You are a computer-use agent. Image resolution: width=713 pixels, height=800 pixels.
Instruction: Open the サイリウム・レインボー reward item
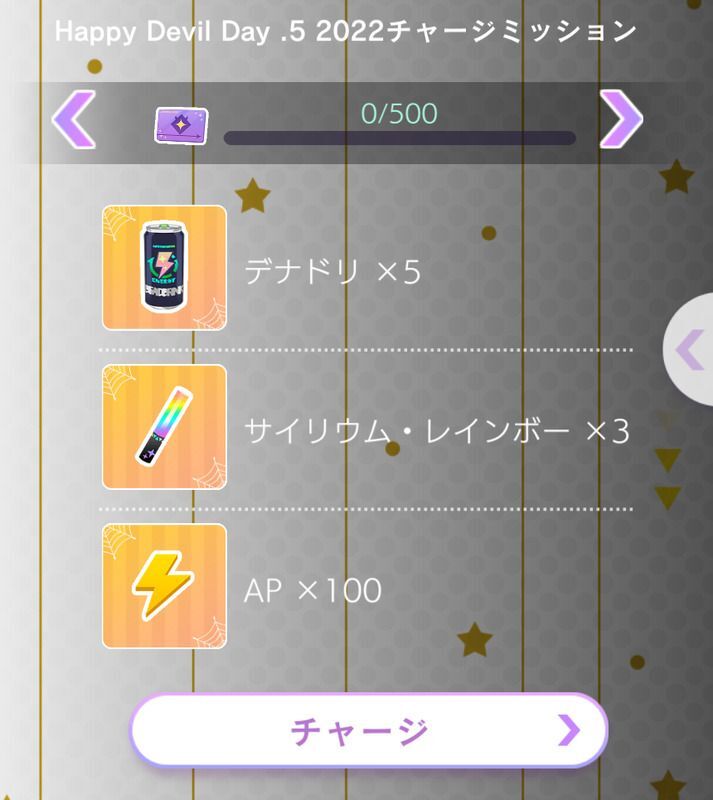pyautogui.click(x=164, y=427)
